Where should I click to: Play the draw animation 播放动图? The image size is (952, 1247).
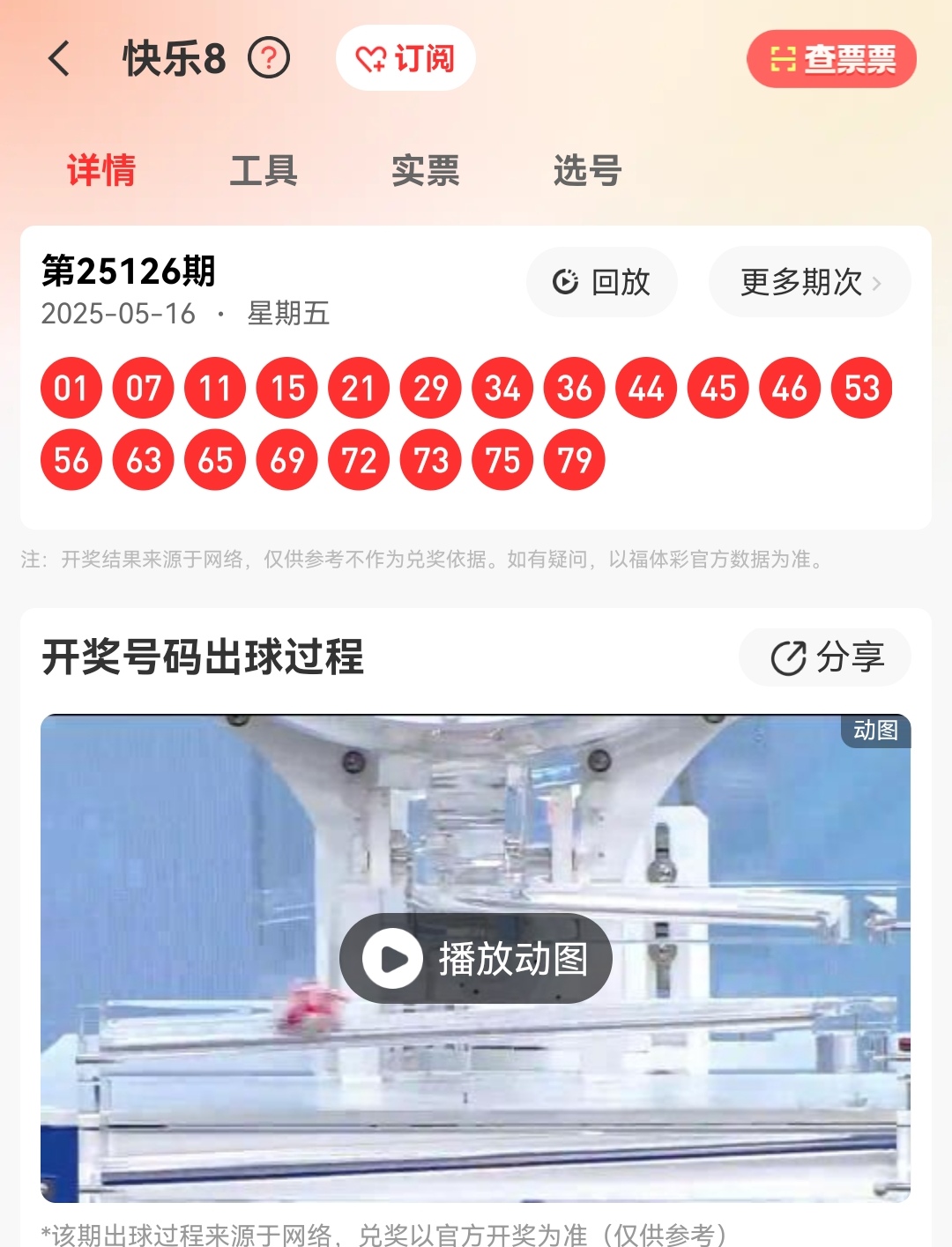coord(476,958)
